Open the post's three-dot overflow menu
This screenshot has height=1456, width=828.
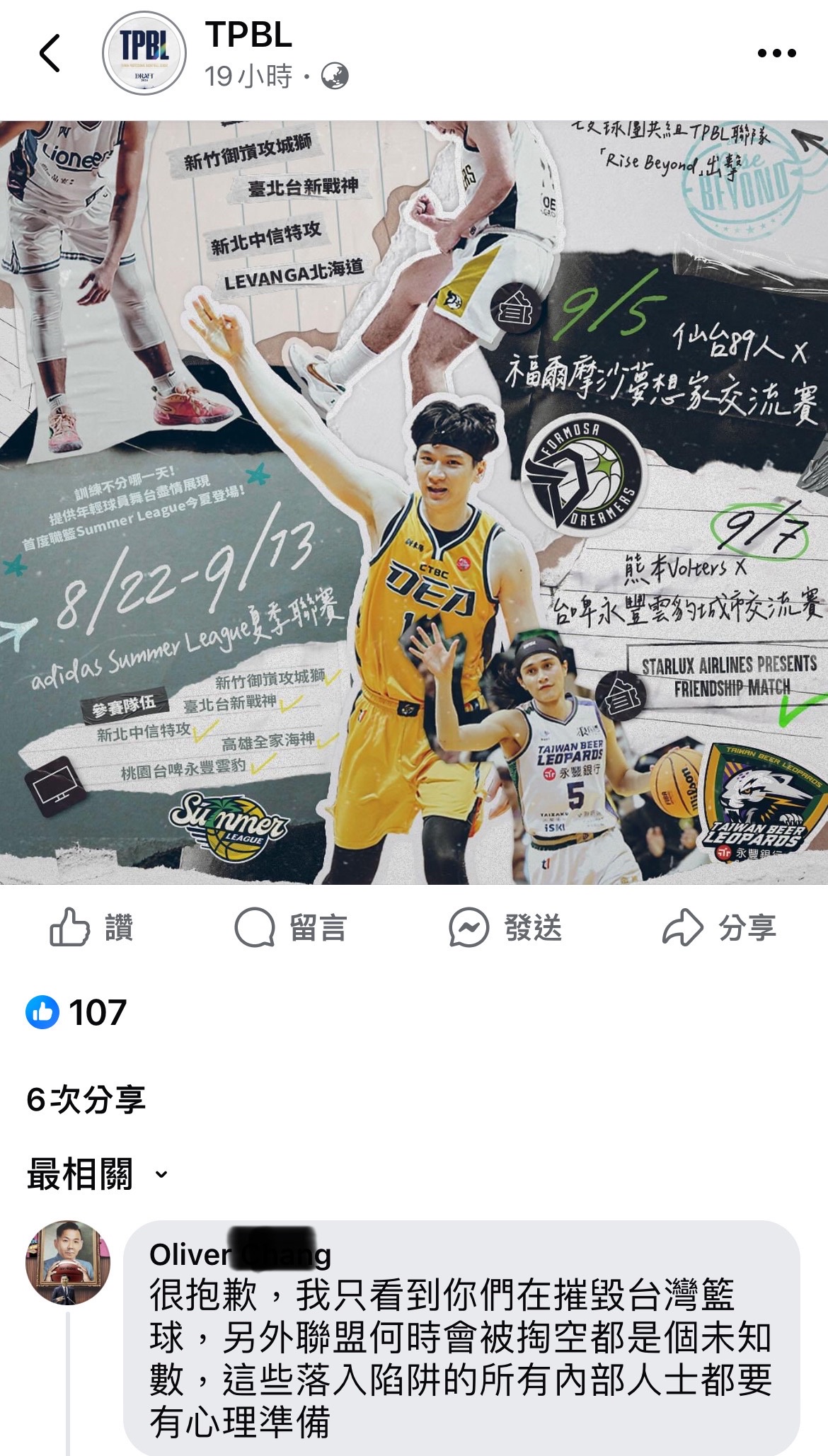pos(776,53)
